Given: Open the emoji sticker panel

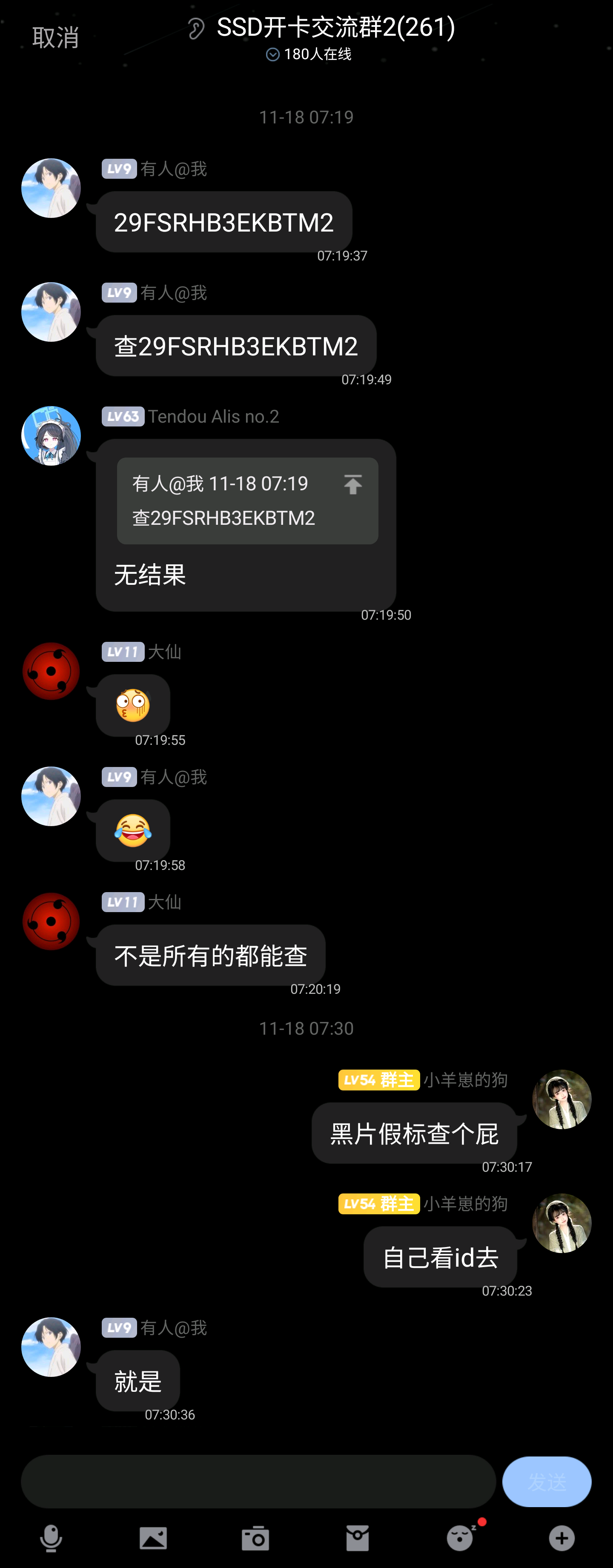Looking at the screenshot, I should pos(460,1538).
